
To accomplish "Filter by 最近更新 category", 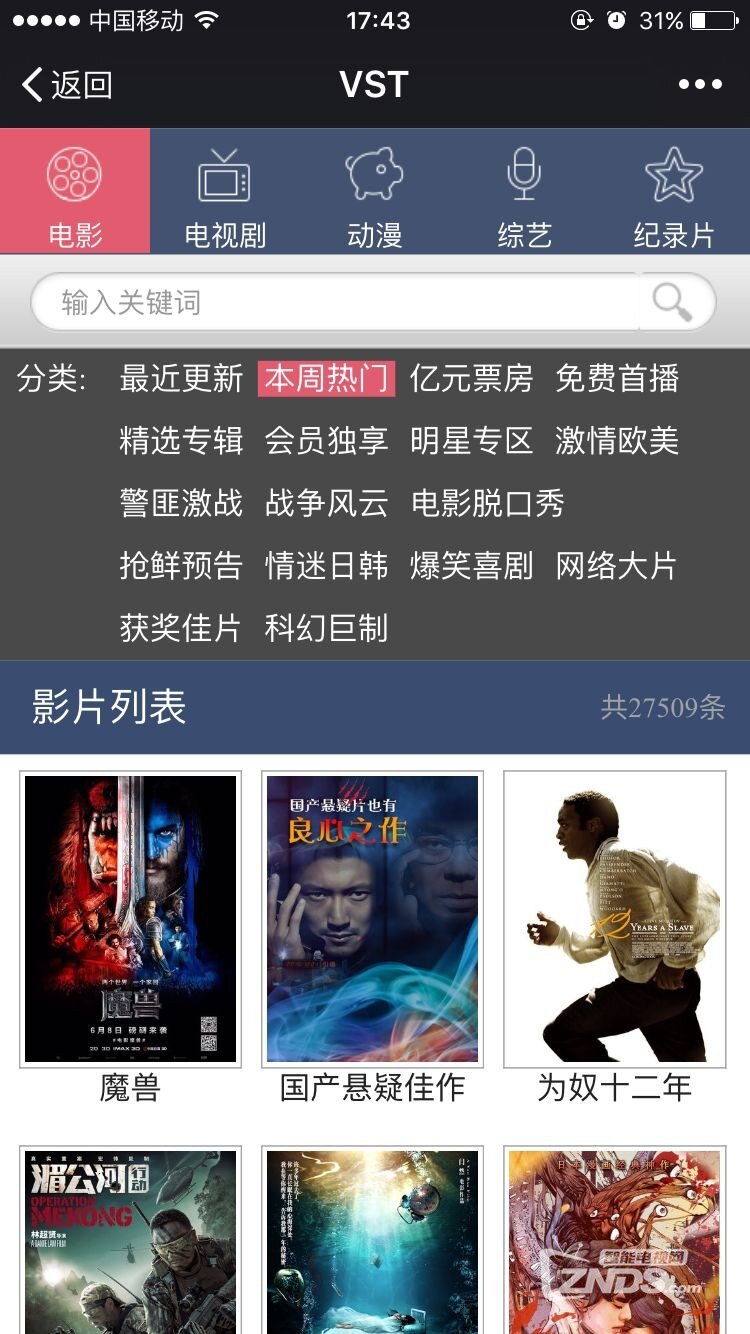I will [x=181, y=379].
